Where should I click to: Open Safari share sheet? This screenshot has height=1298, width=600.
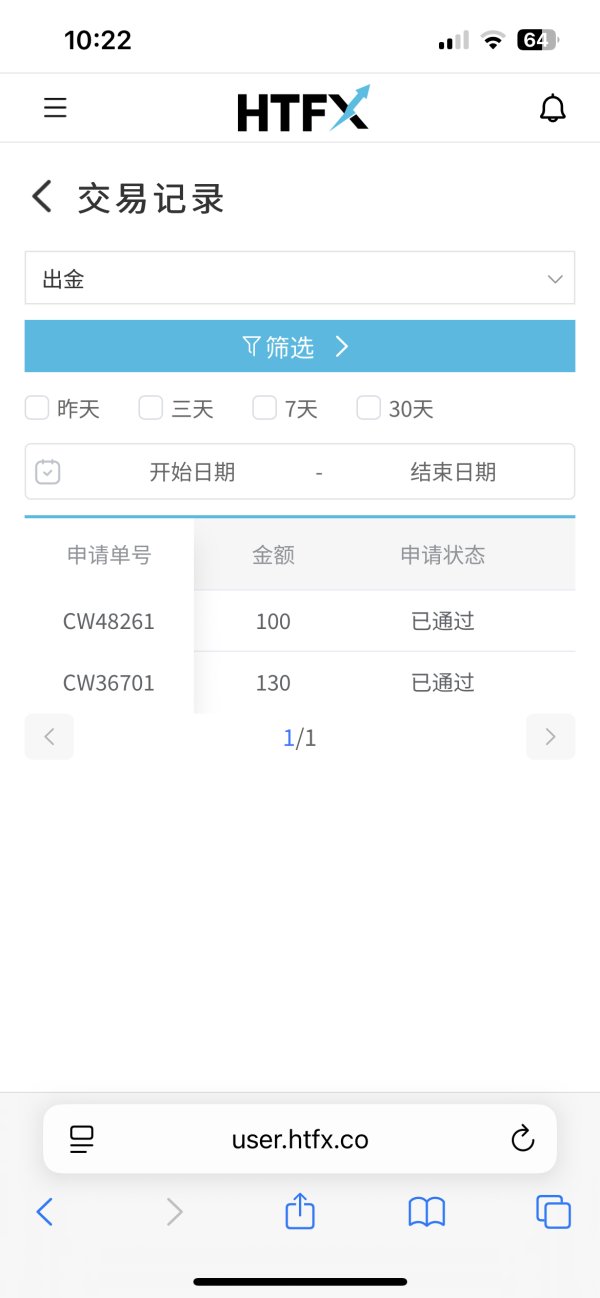[300, 1212]
